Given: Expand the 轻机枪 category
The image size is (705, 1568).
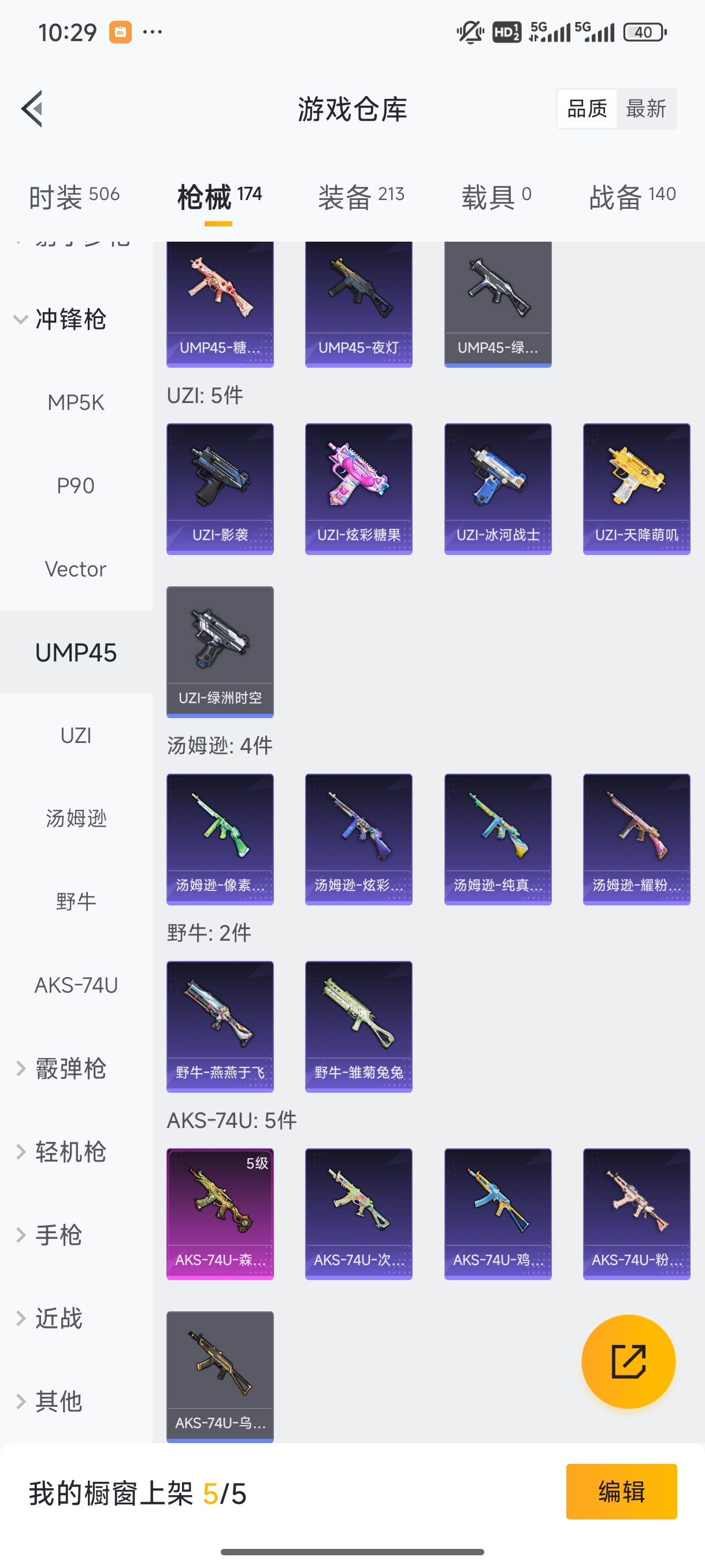Looking at the screenshot, I should point(61,1152).
